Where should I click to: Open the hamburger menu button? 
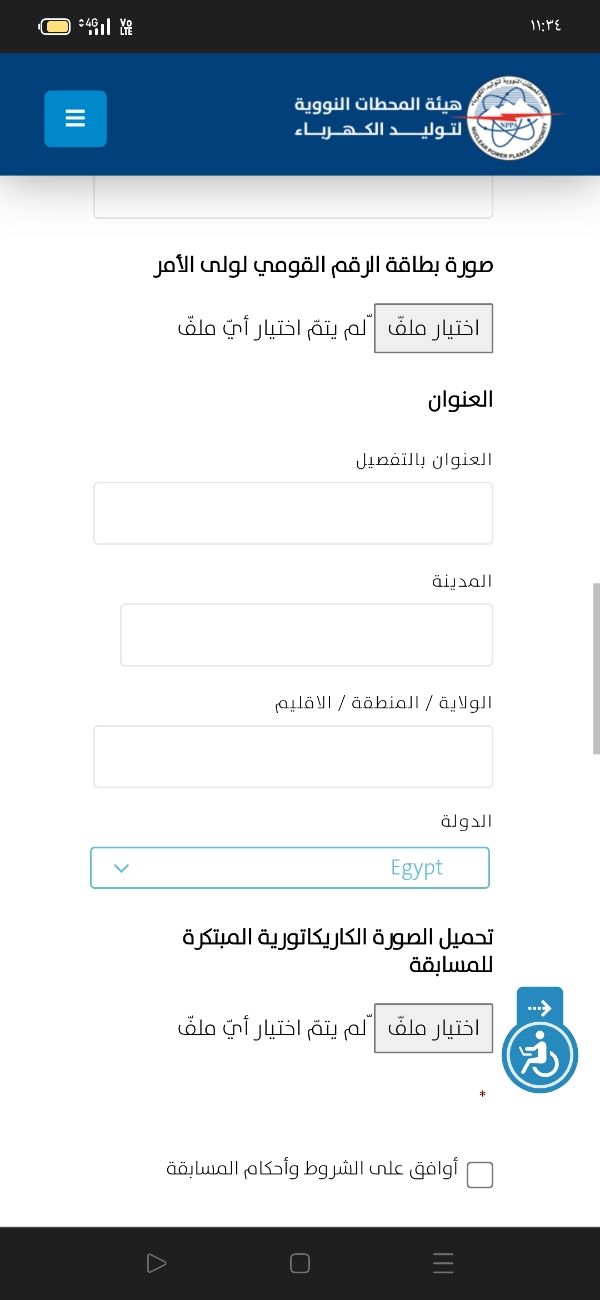pyautogui.click(x=75, y=118)
